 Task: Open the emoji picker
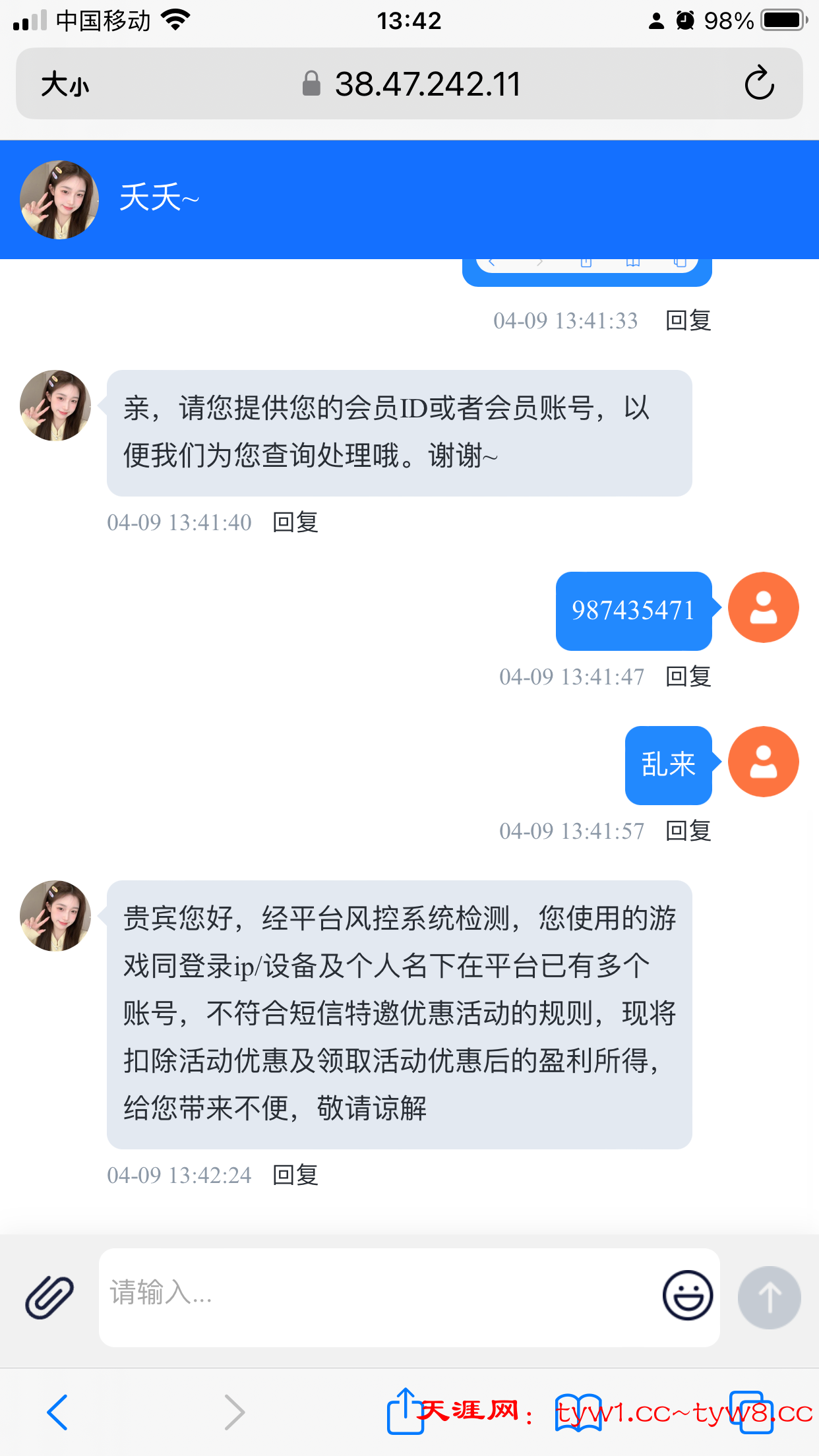coord(687,1296)
